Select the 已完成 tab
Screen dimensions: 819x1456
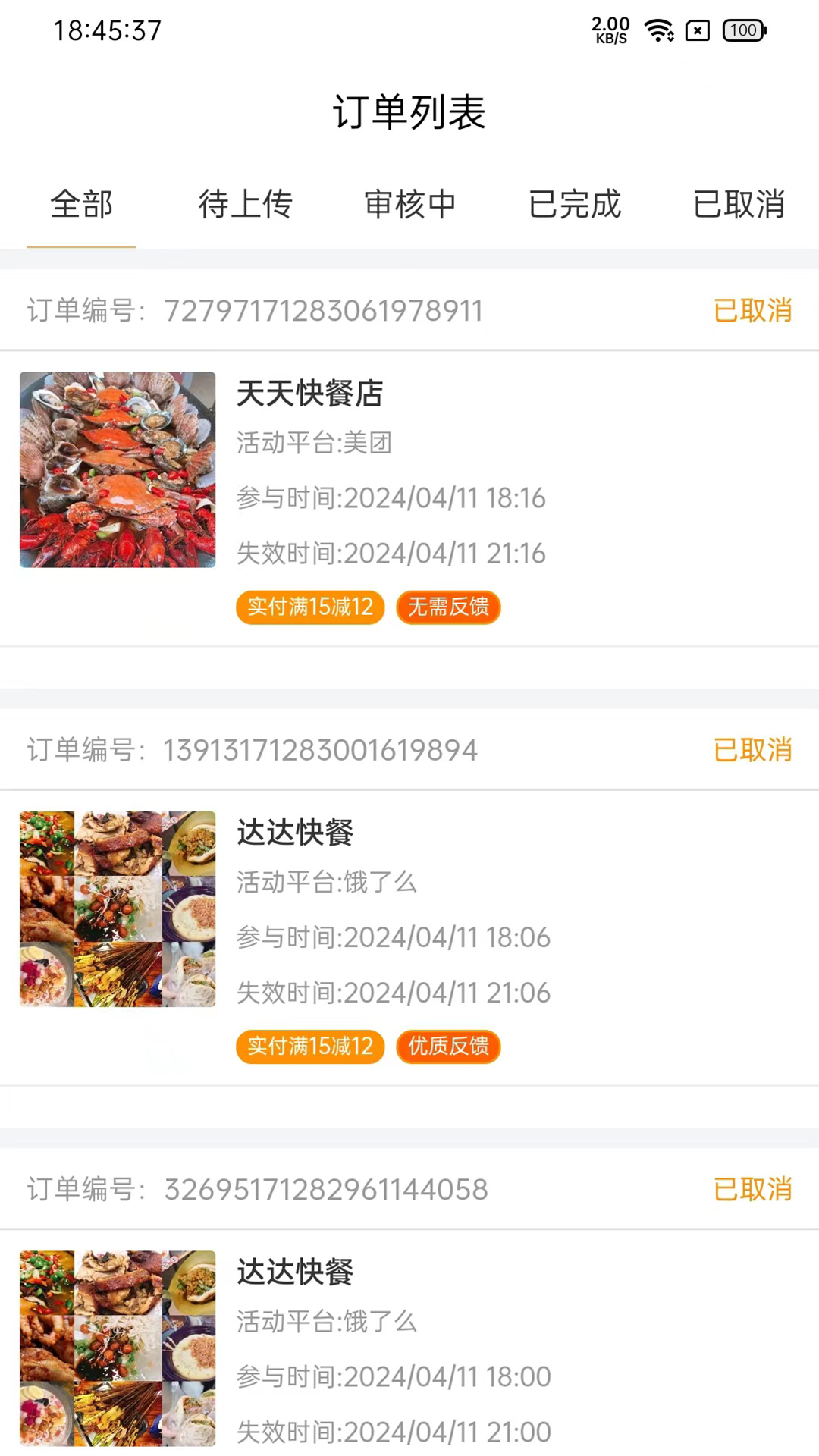[574, 205]
